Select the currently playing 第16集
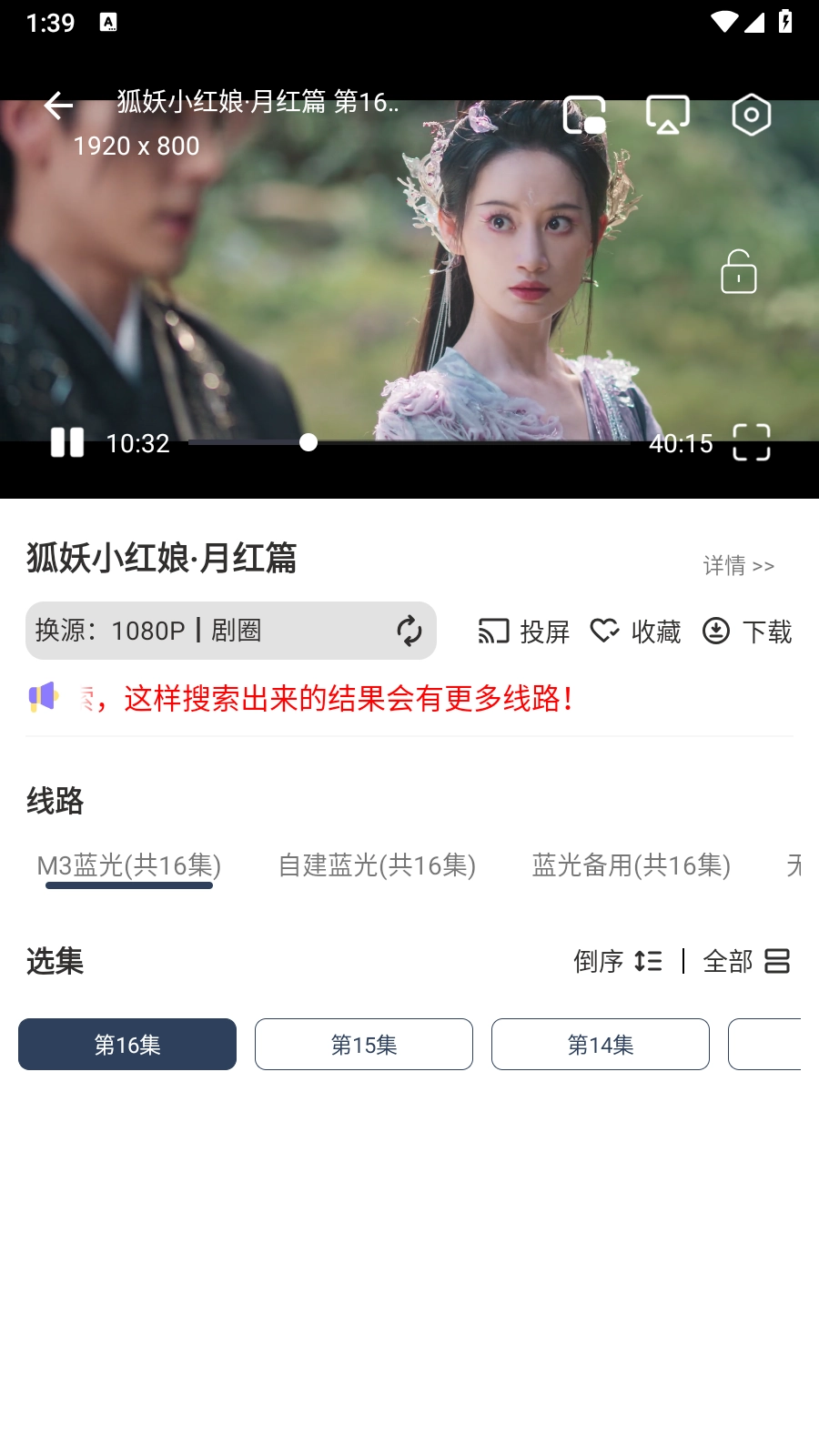 [x=127, y=1045]
